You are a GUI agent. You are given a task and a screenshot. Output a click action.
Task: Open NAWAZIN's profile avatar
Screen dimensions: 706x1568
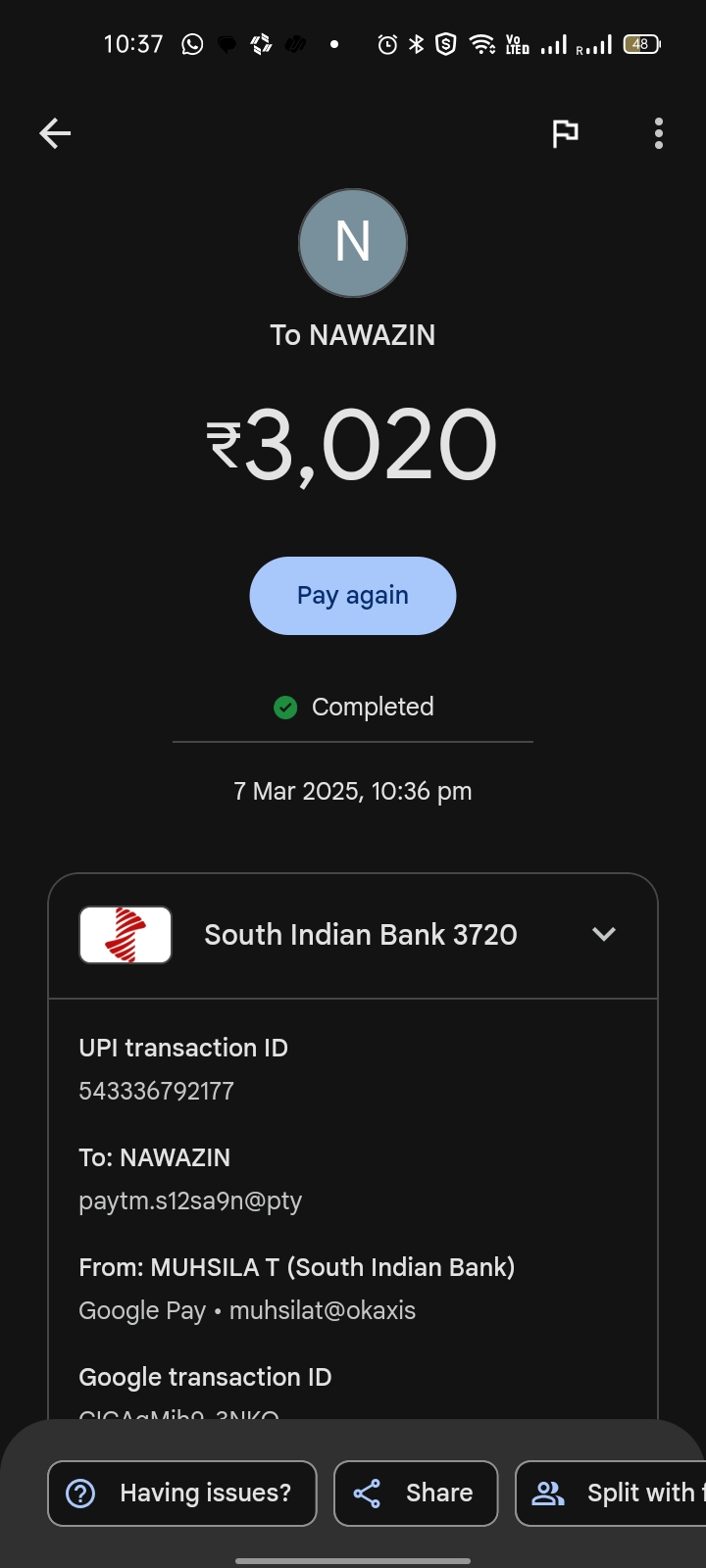[x=353, y=243]
